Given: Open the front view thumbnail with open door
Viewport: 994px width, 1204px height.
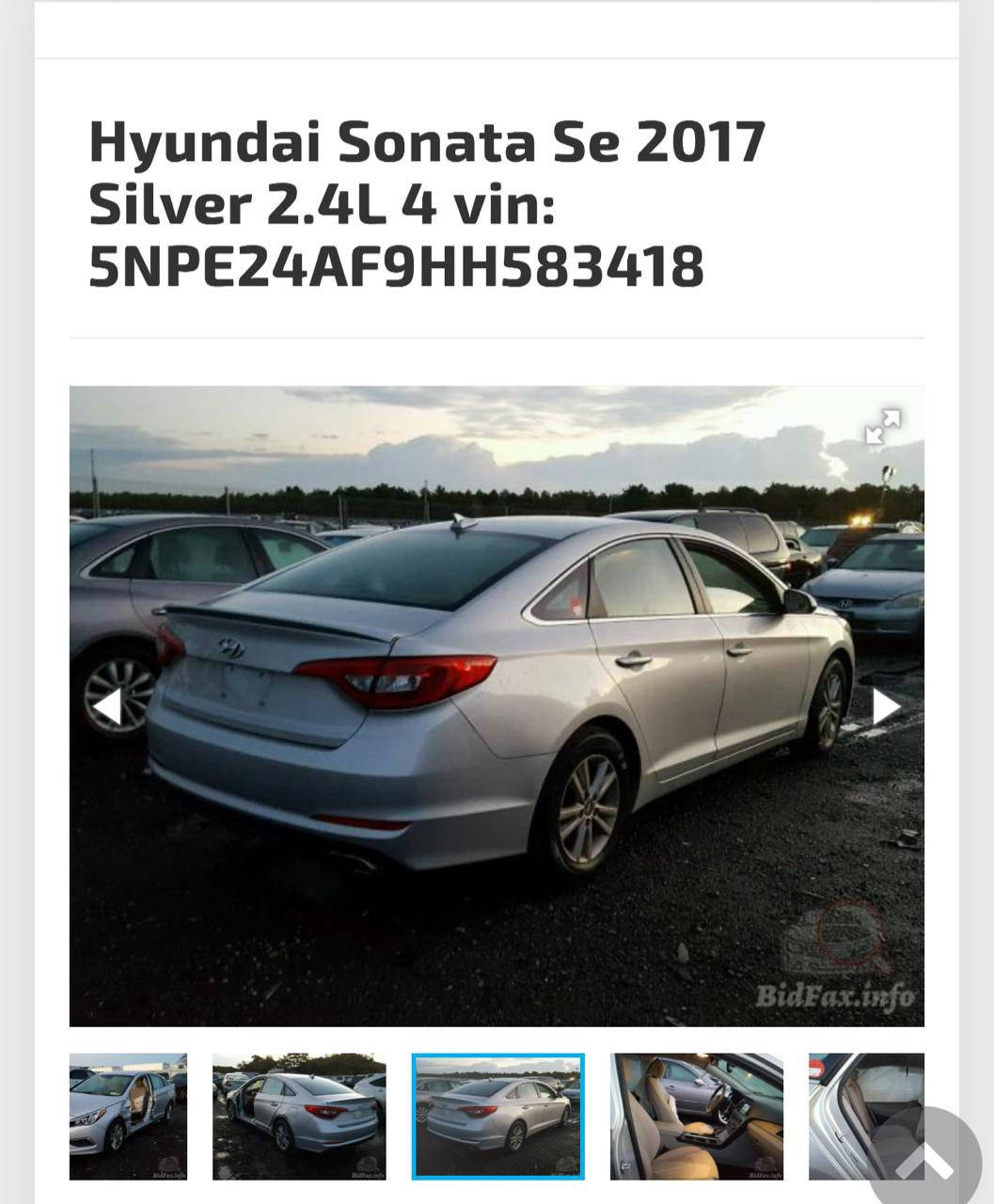Looking at the screenshot, I should (128, 1117).
